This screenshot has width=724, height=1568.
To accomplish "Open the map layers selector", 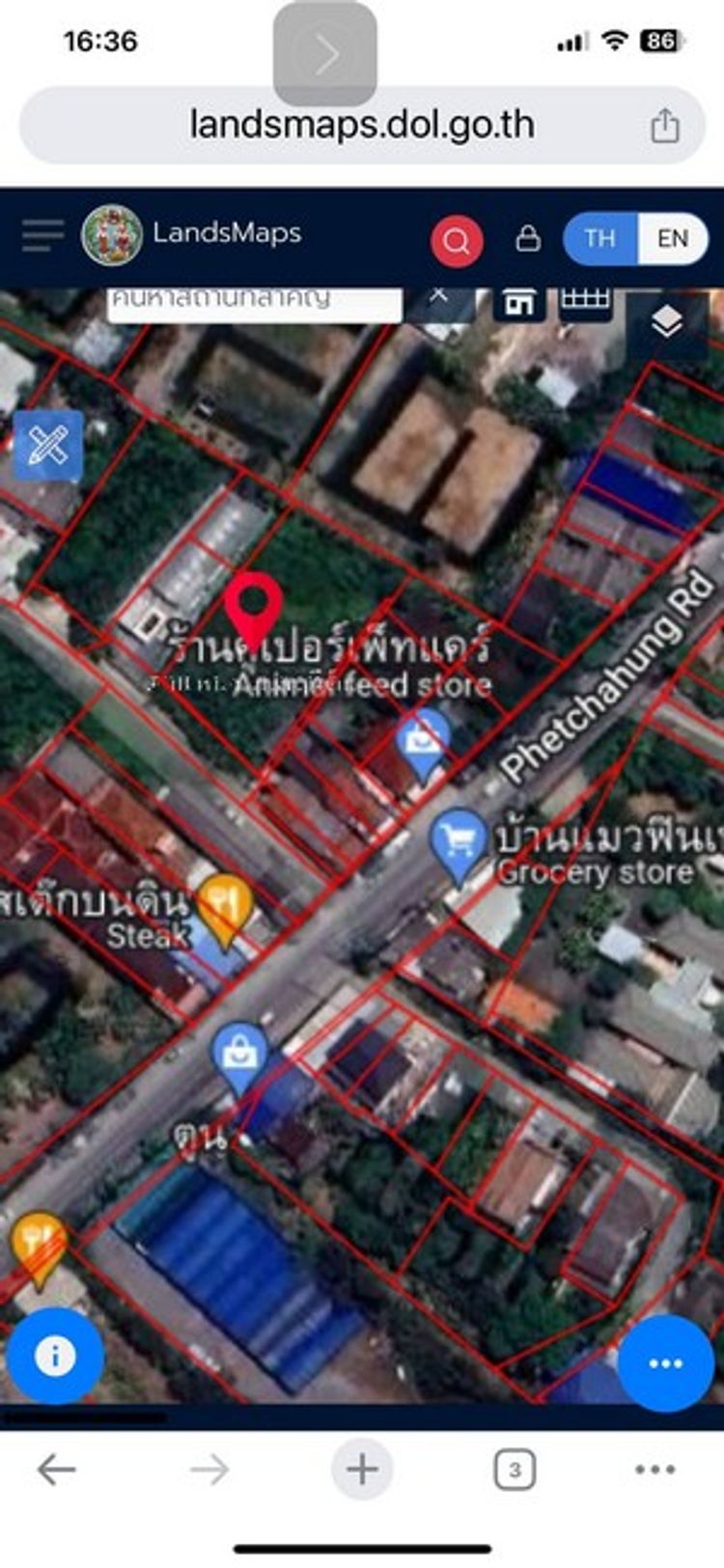I will [x=666, y=323].
